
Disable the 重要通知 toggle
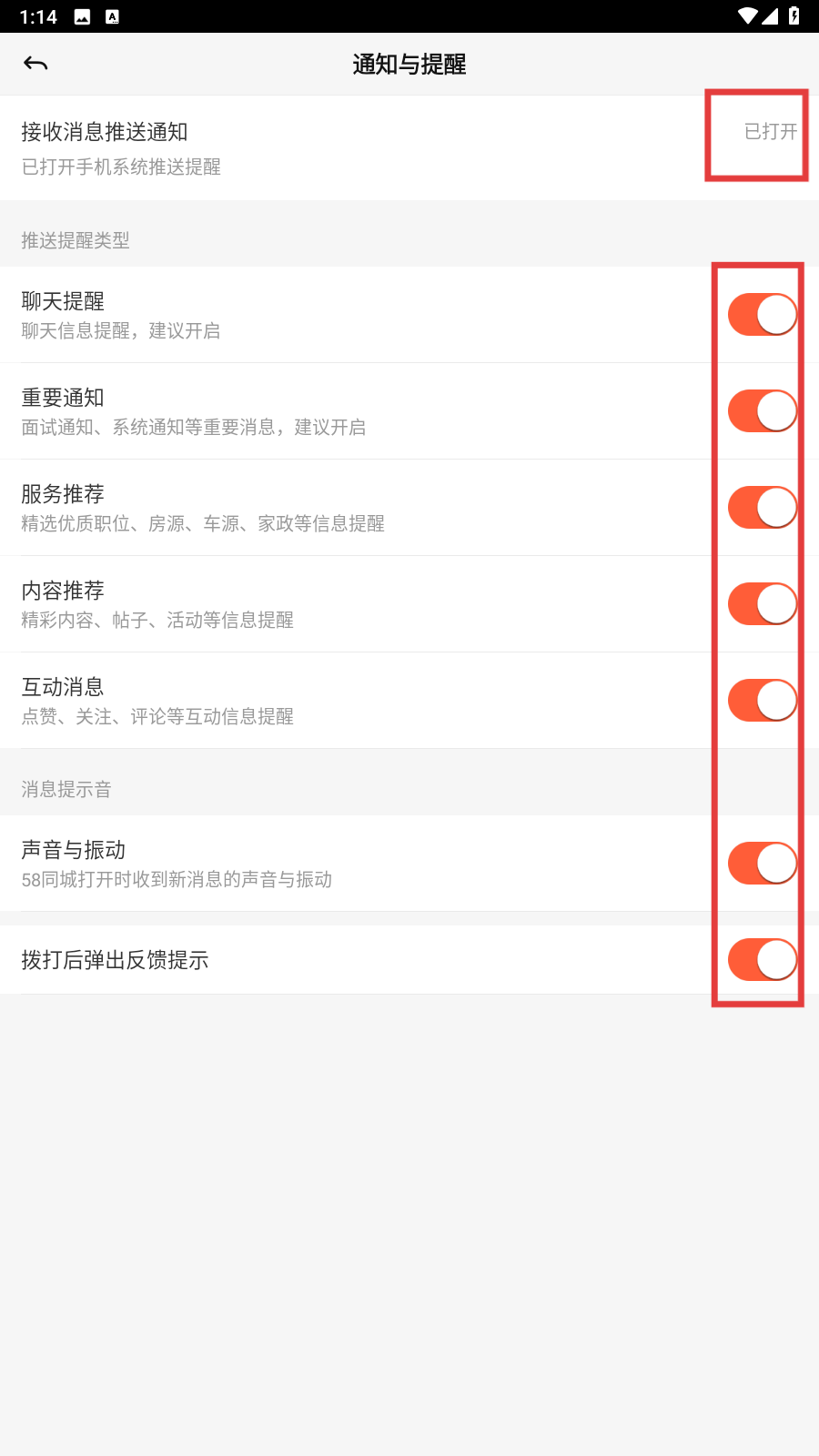click(763, 411)
